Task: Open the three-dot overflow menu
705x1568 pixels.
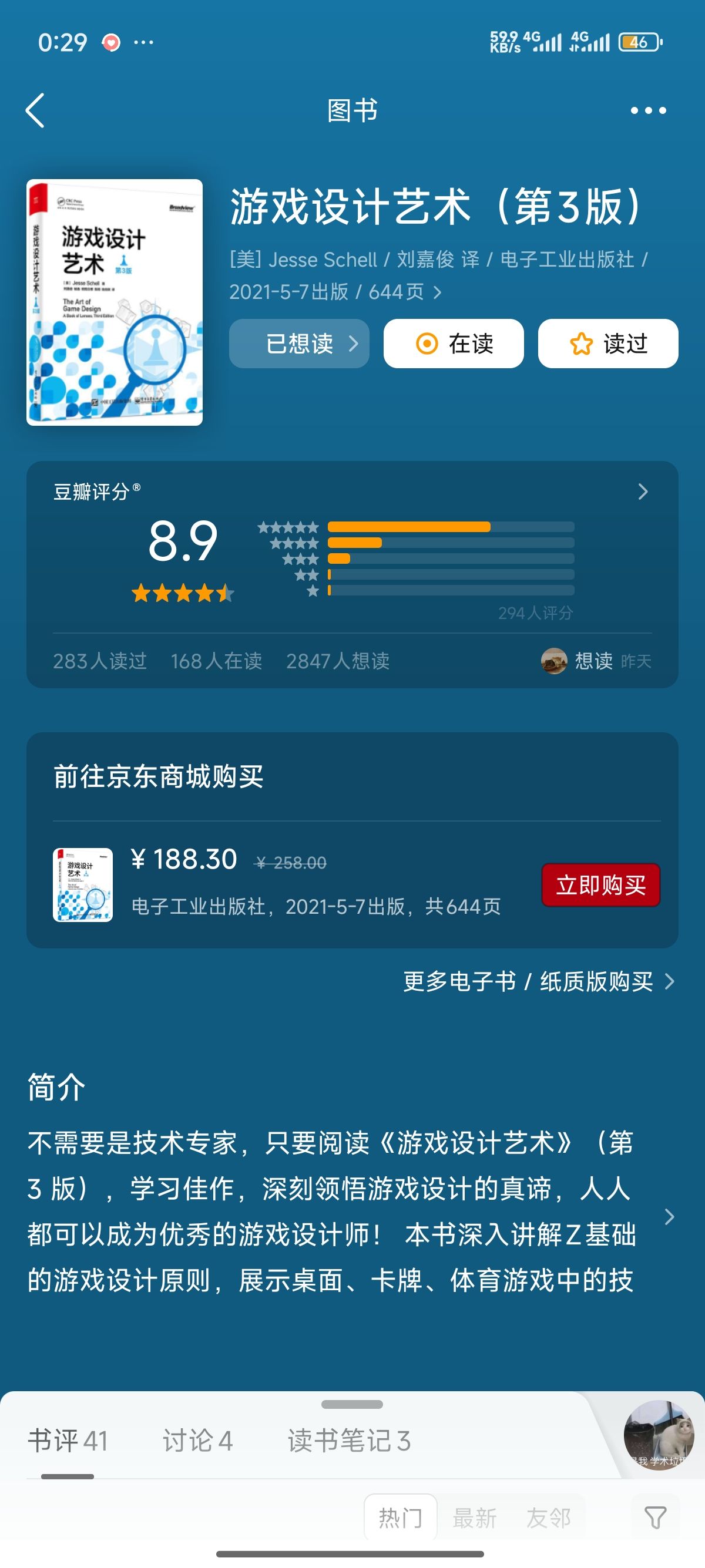Action: [x=648, y=110]
